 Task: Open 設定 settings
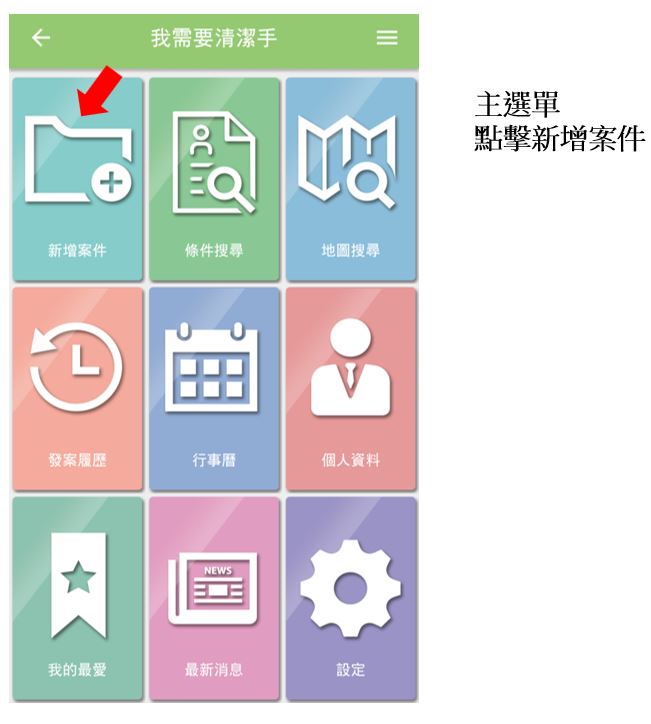[350, 598]
